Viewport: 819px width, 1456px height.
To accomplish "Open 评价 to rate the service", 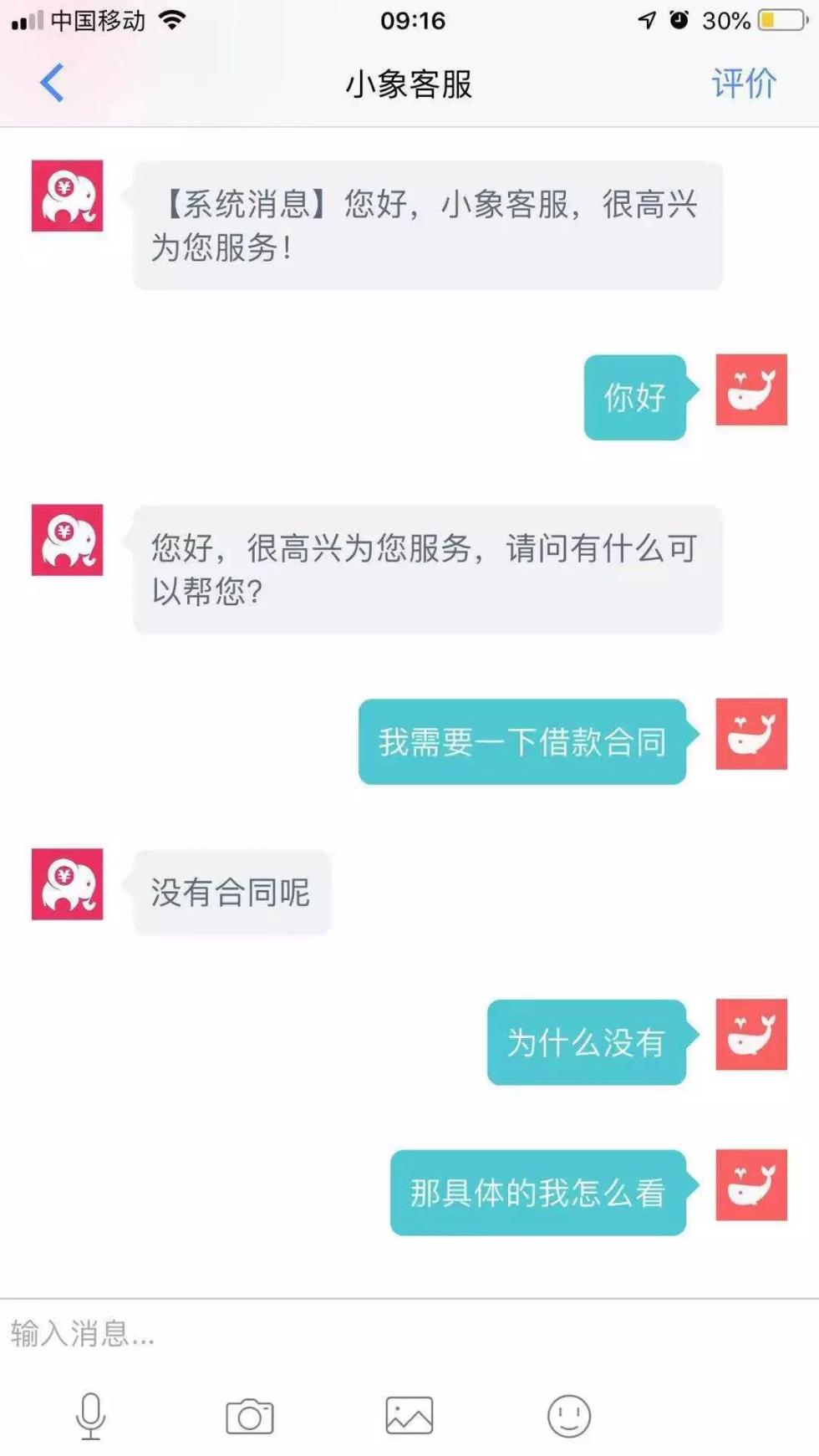I will (743, 84).
